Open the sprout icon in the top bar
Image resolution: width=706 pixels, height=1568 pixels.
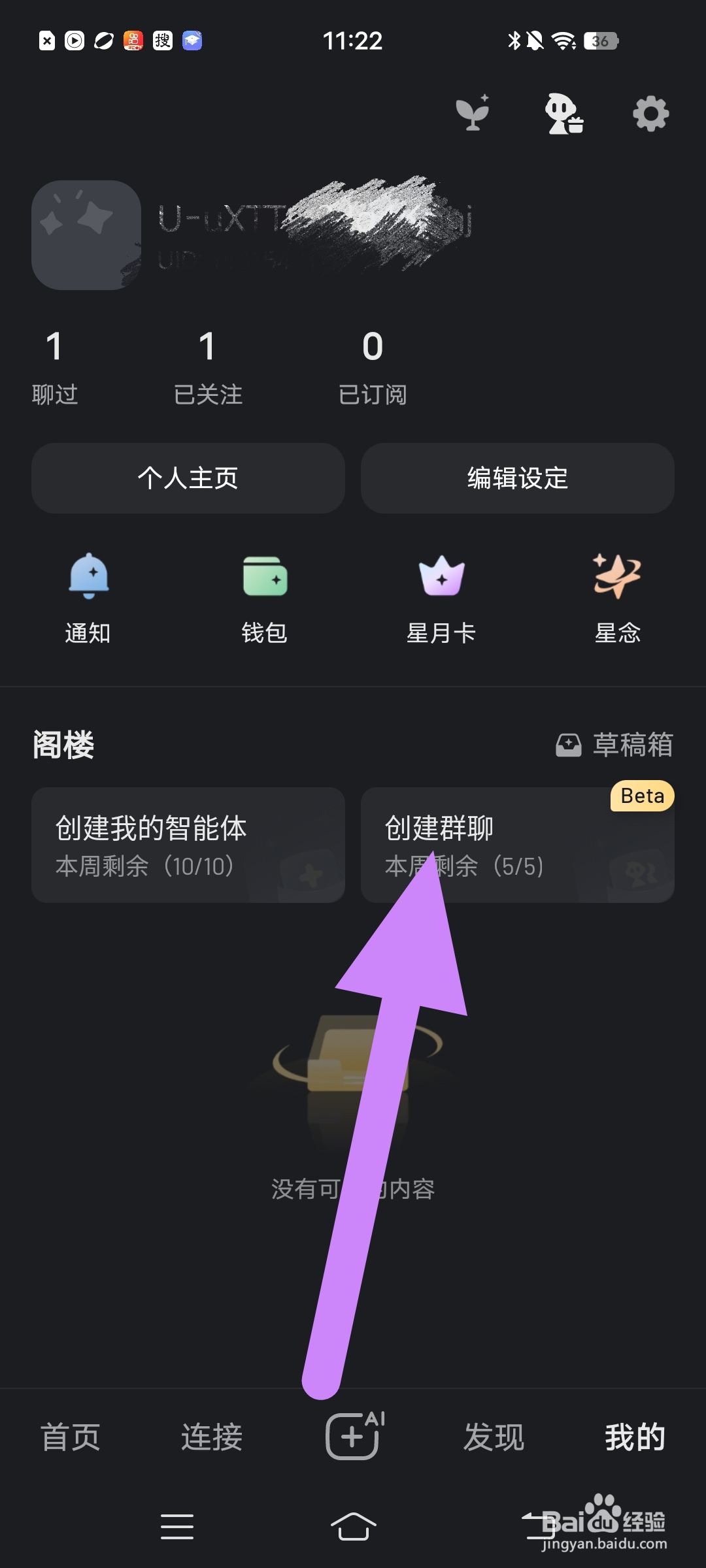click(473, 113)
